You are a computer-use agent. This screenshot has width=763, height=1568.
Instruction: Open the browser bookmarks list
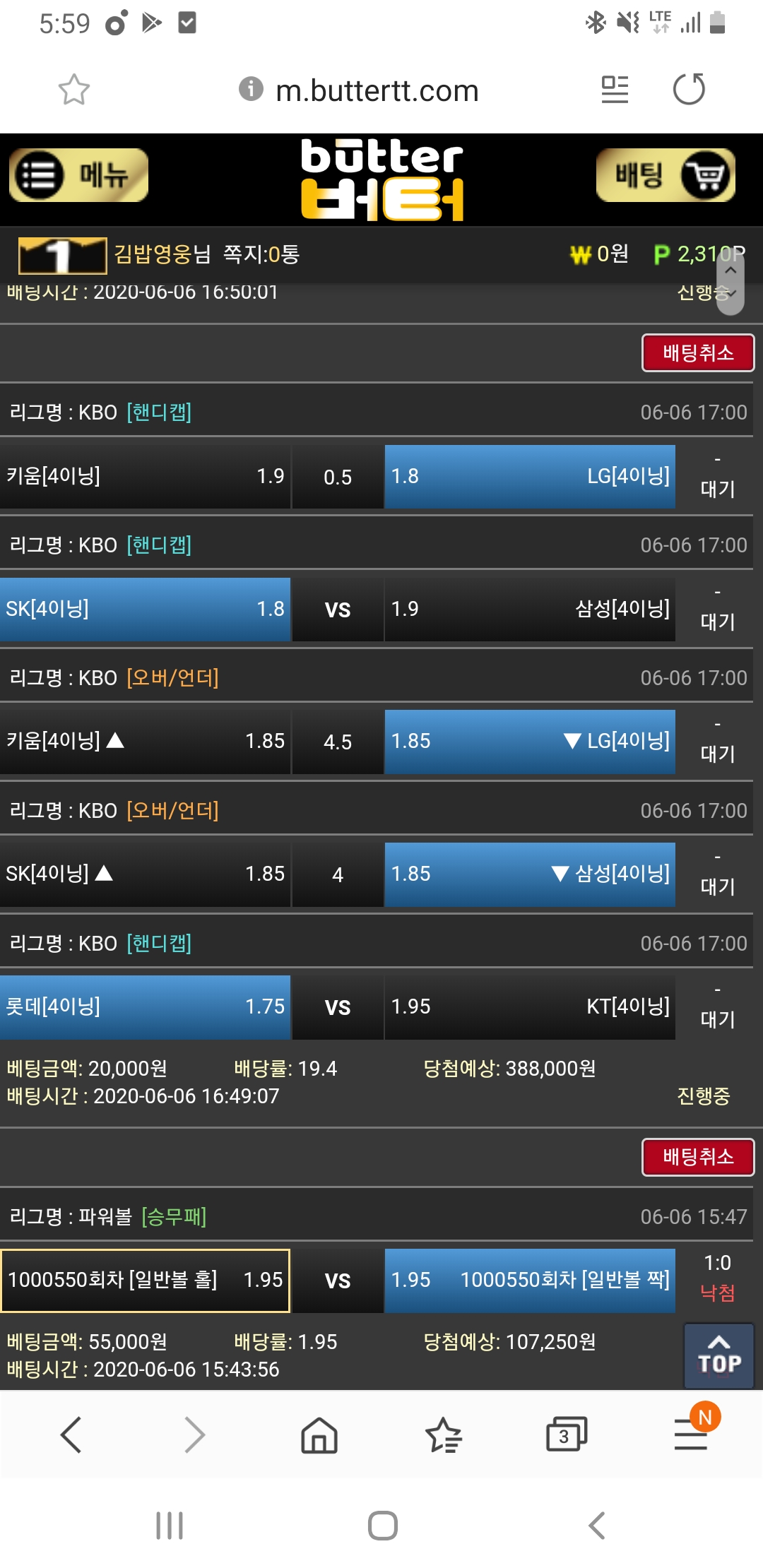pyautogui.click(x=443, y=1435)
